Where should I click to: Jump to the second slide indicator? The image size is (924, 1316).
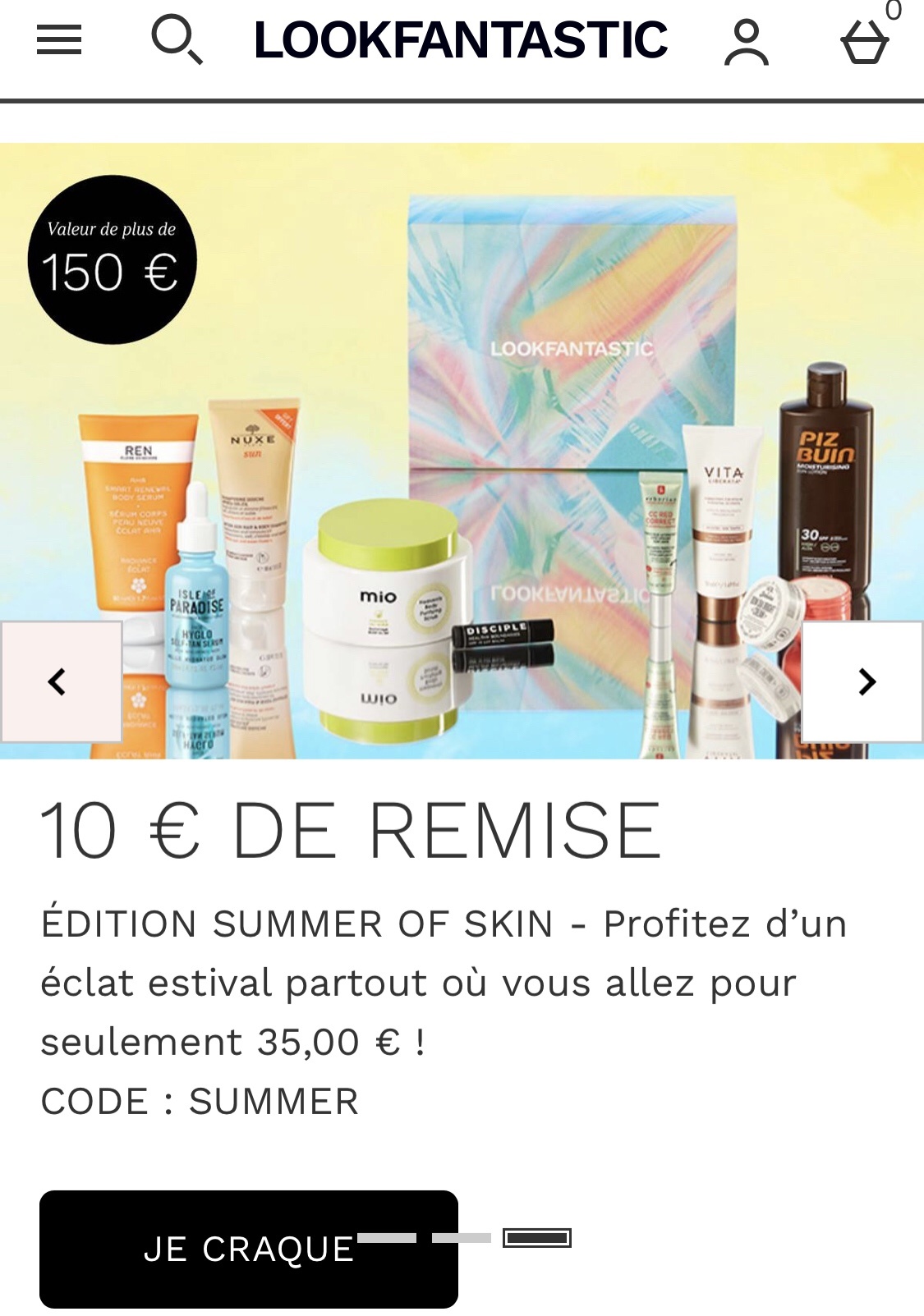pyautogui.click(x=462, y=1237)
